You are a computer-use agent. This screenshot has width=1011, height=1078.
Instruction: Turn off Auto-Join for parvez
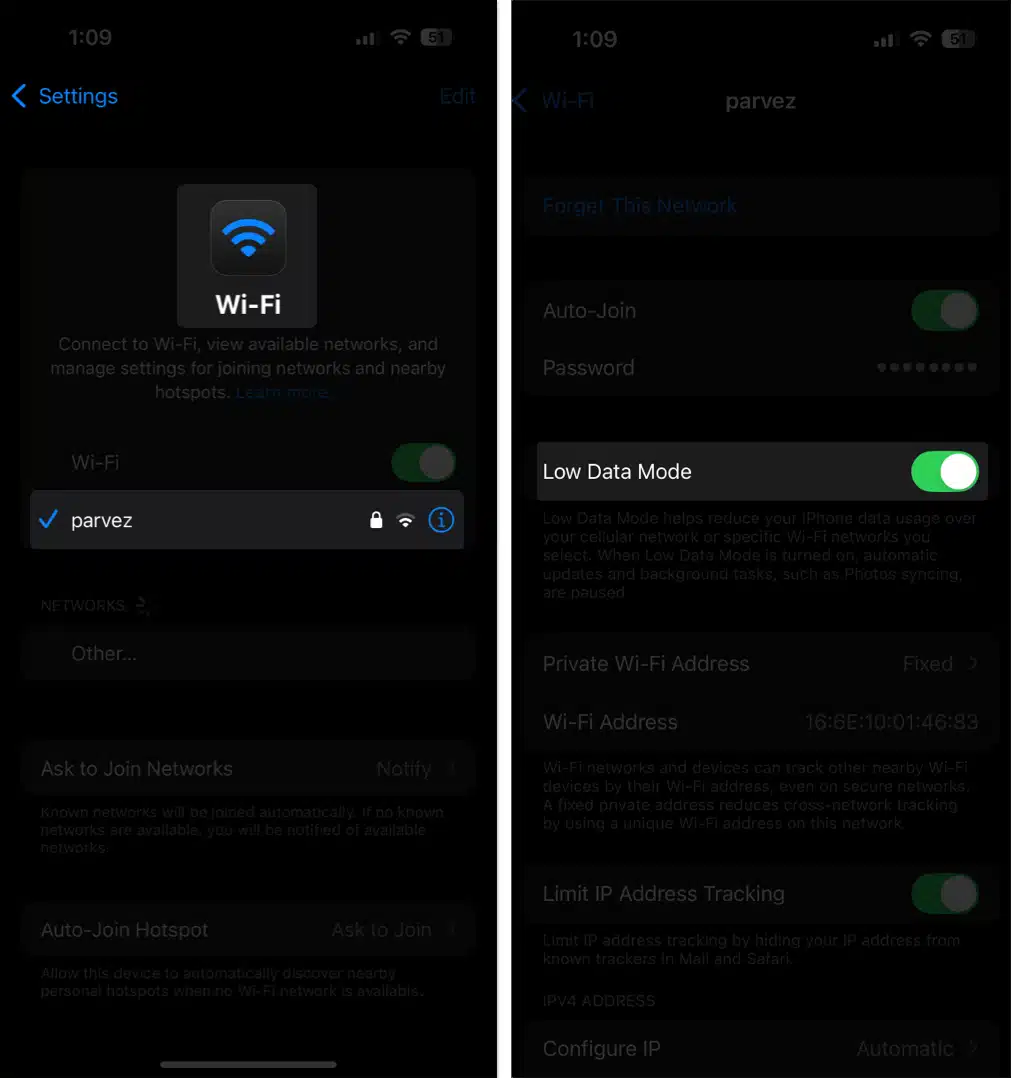click(x=944, y=310)
